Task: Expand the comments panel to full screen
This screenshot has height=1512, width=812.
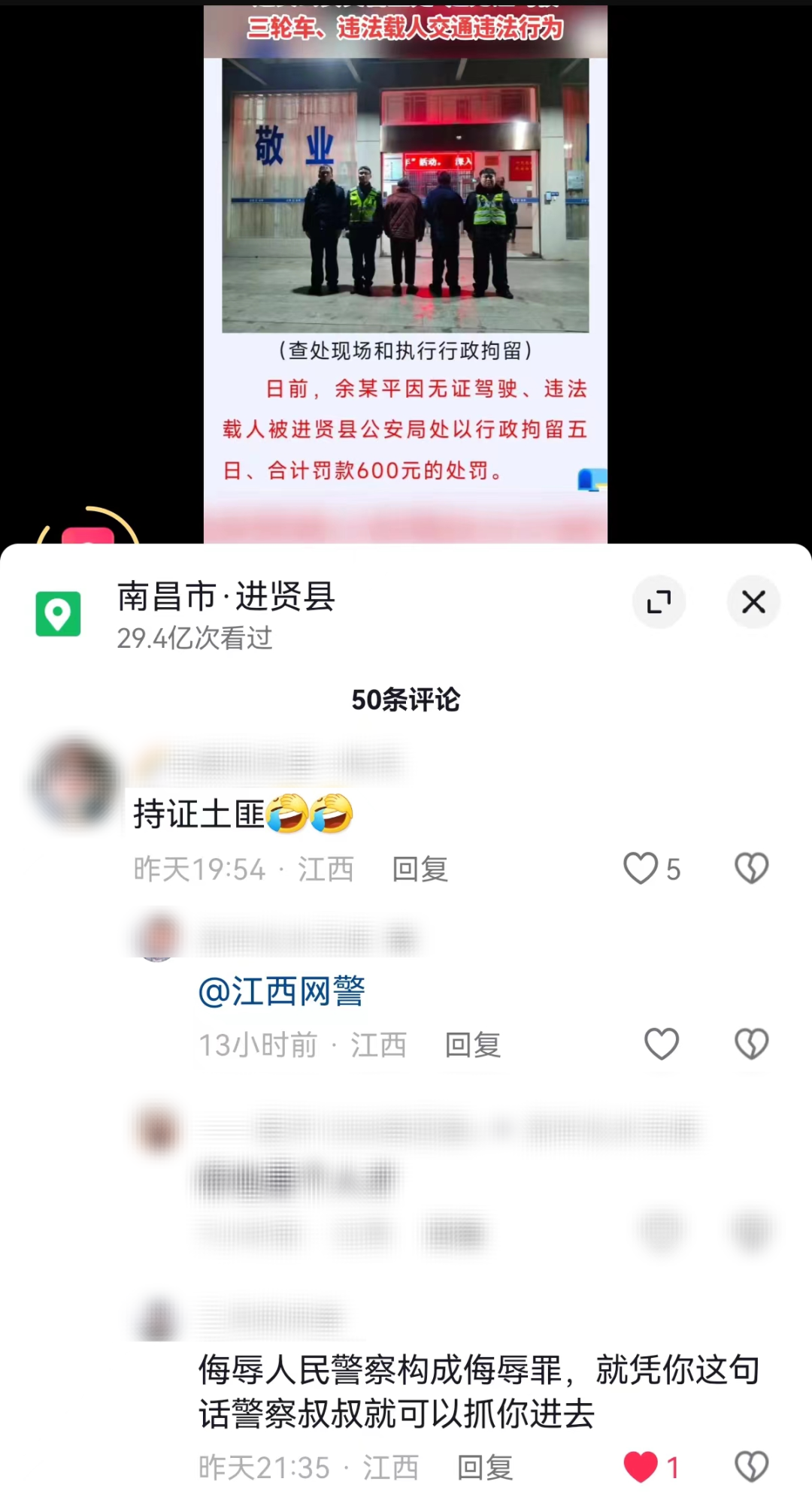Action: pyautogui.click(x=659, y=602)
